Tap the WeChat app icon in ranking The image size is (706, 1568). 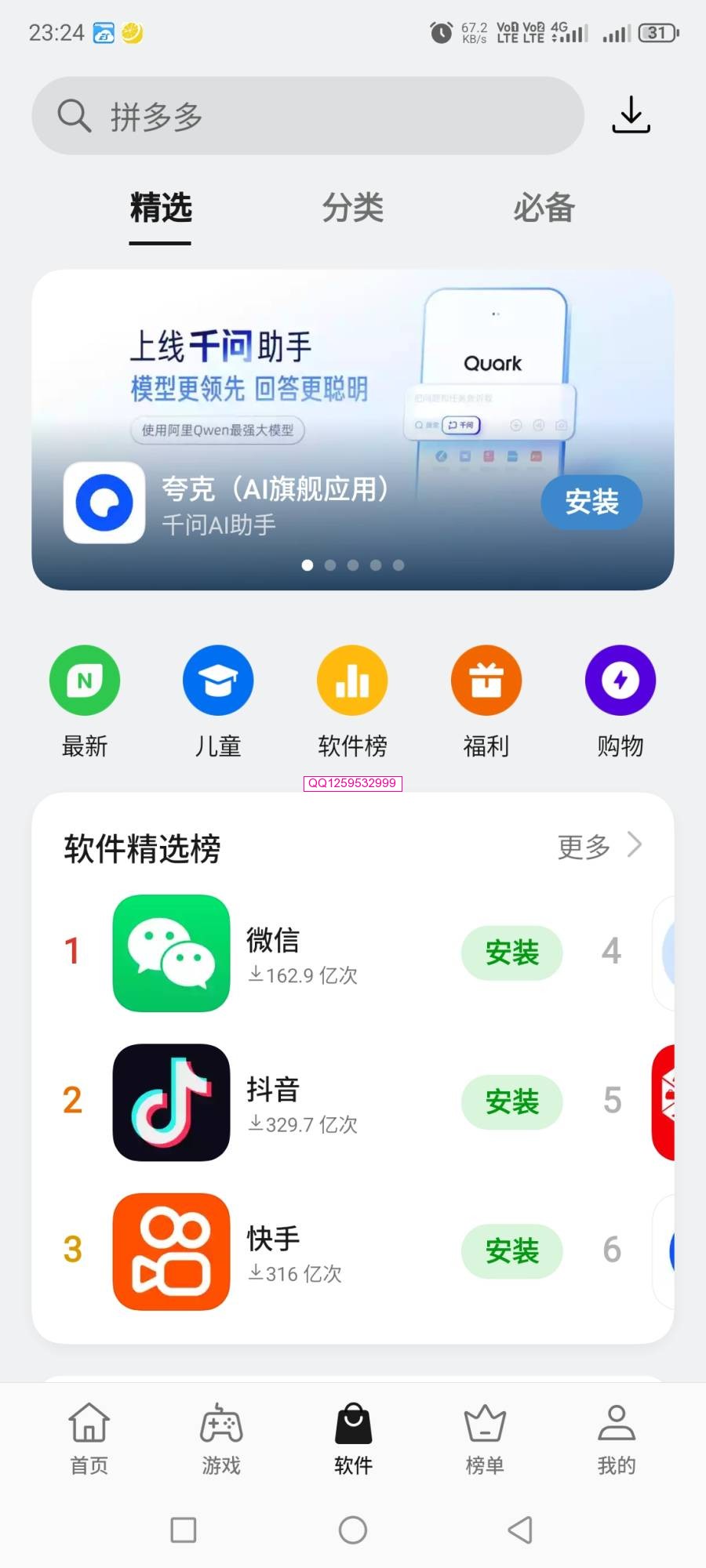(170, 953)
